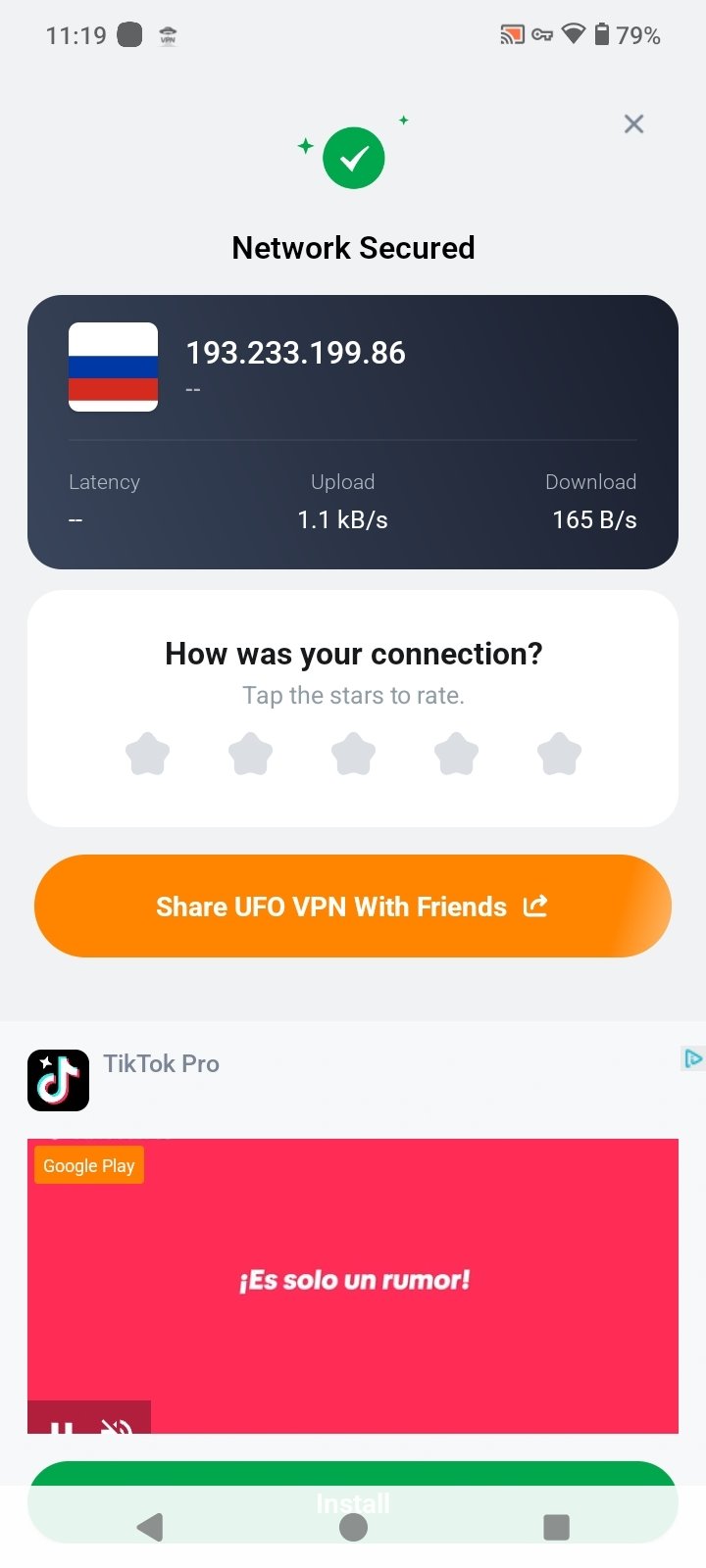This screenshot has height=1568, width=706.
Task: Rate the connection one star
Action: (148, 754)
